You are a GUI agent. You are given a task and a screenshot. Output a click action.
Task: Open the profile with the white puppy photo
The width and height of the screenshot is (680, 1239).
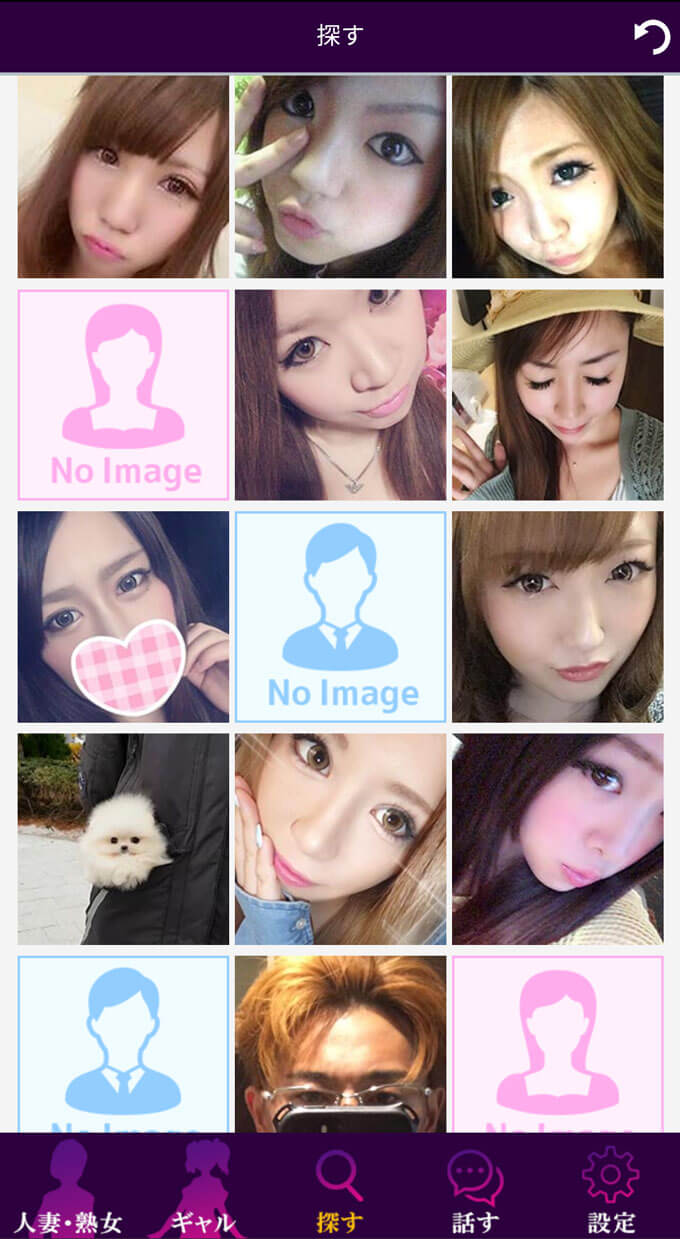[x=123, y=839]
